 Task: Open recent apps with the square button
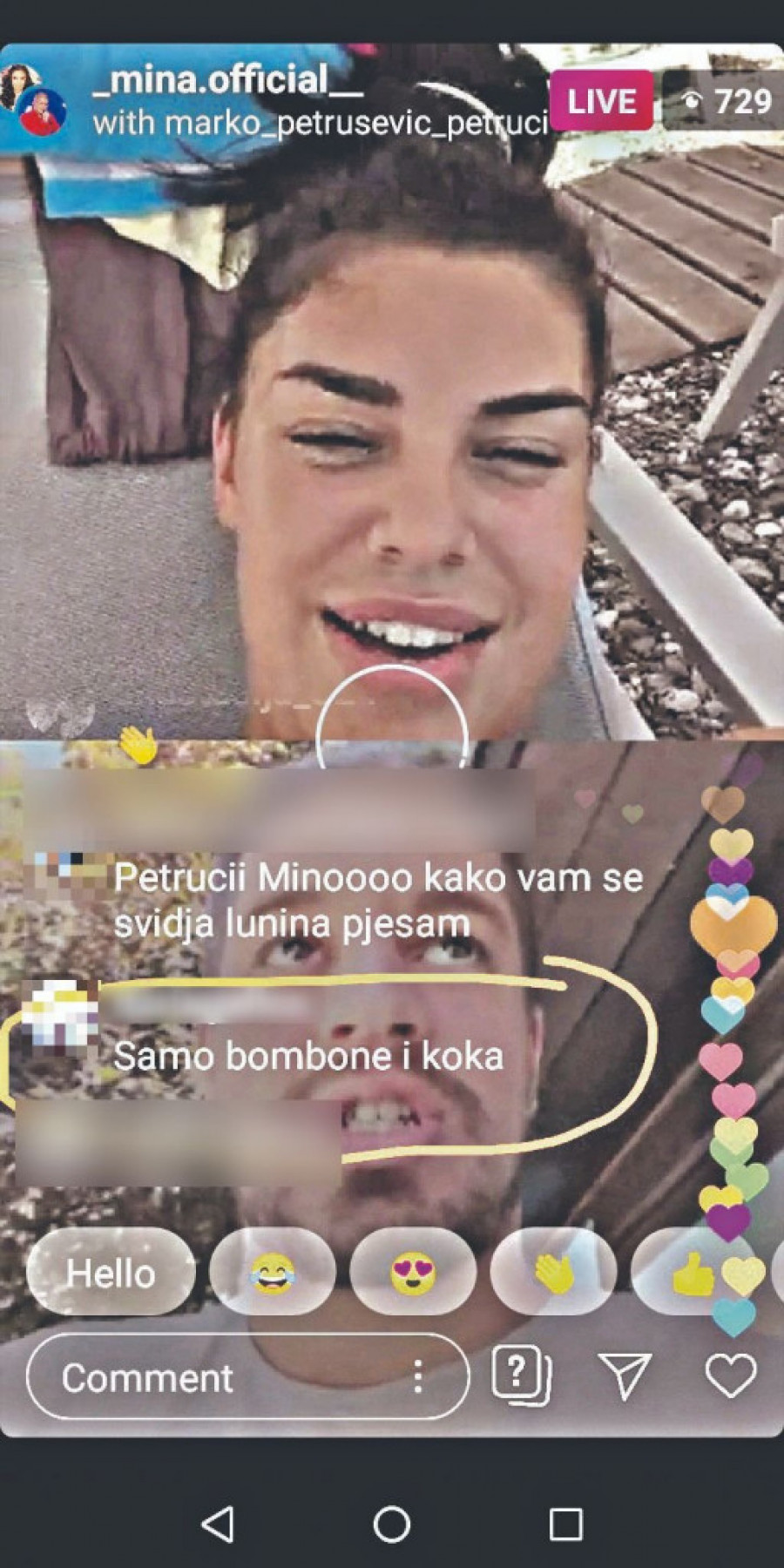[x=565, y=1524]
